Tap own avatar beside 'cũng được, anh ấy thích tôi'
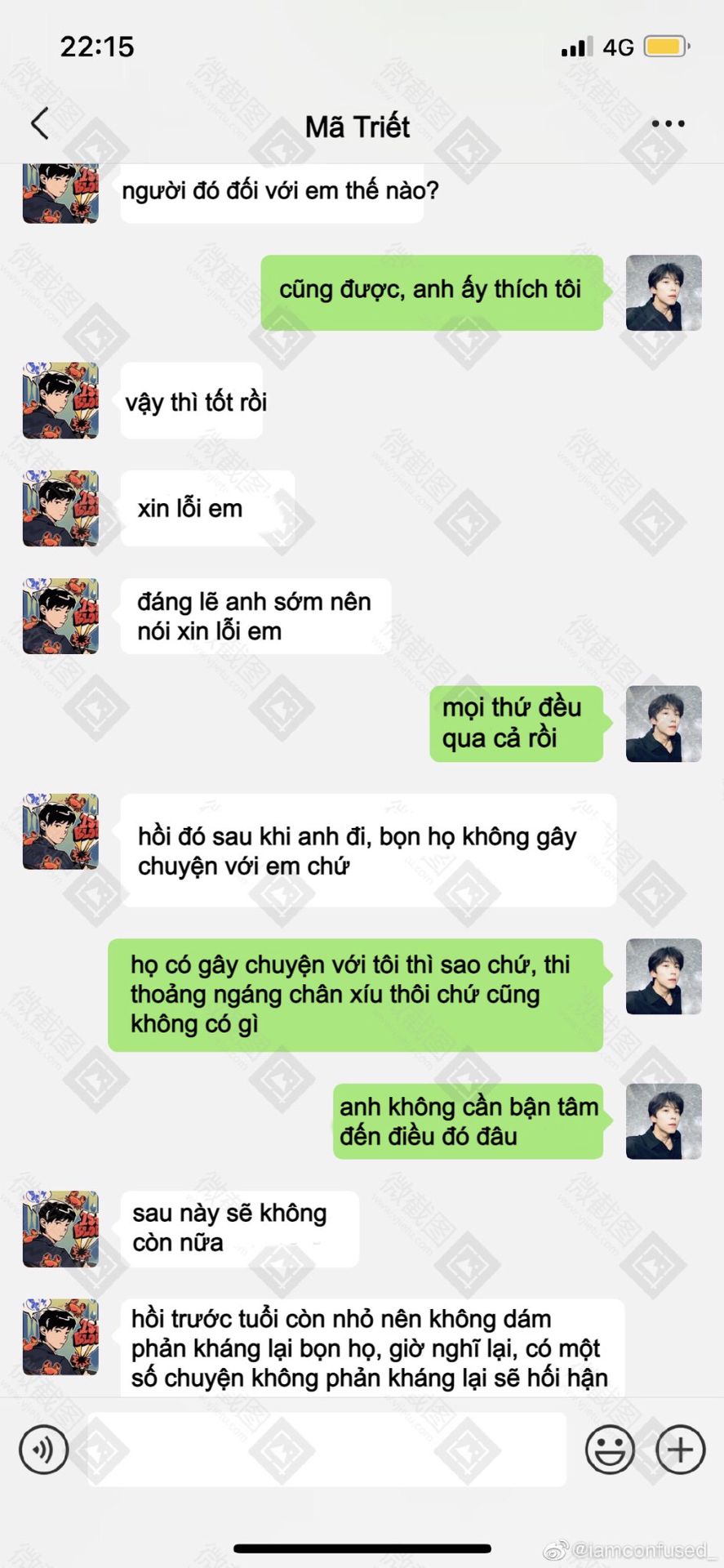The image size is (724, 1568). click(663, 292)
